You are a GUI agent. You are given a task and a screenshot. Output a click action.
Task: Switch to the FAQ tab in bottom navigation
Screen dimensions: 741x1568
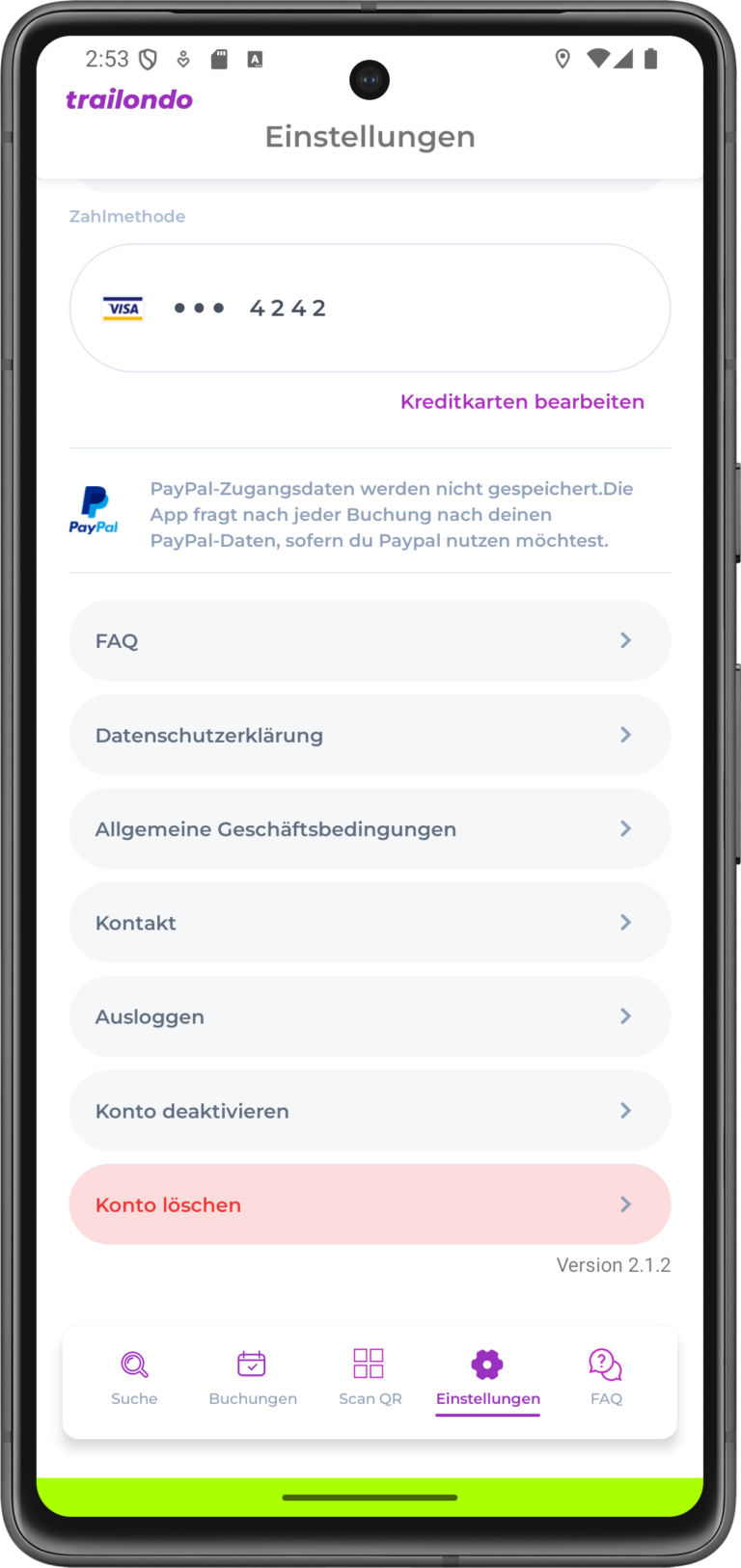coord(606,1378)
